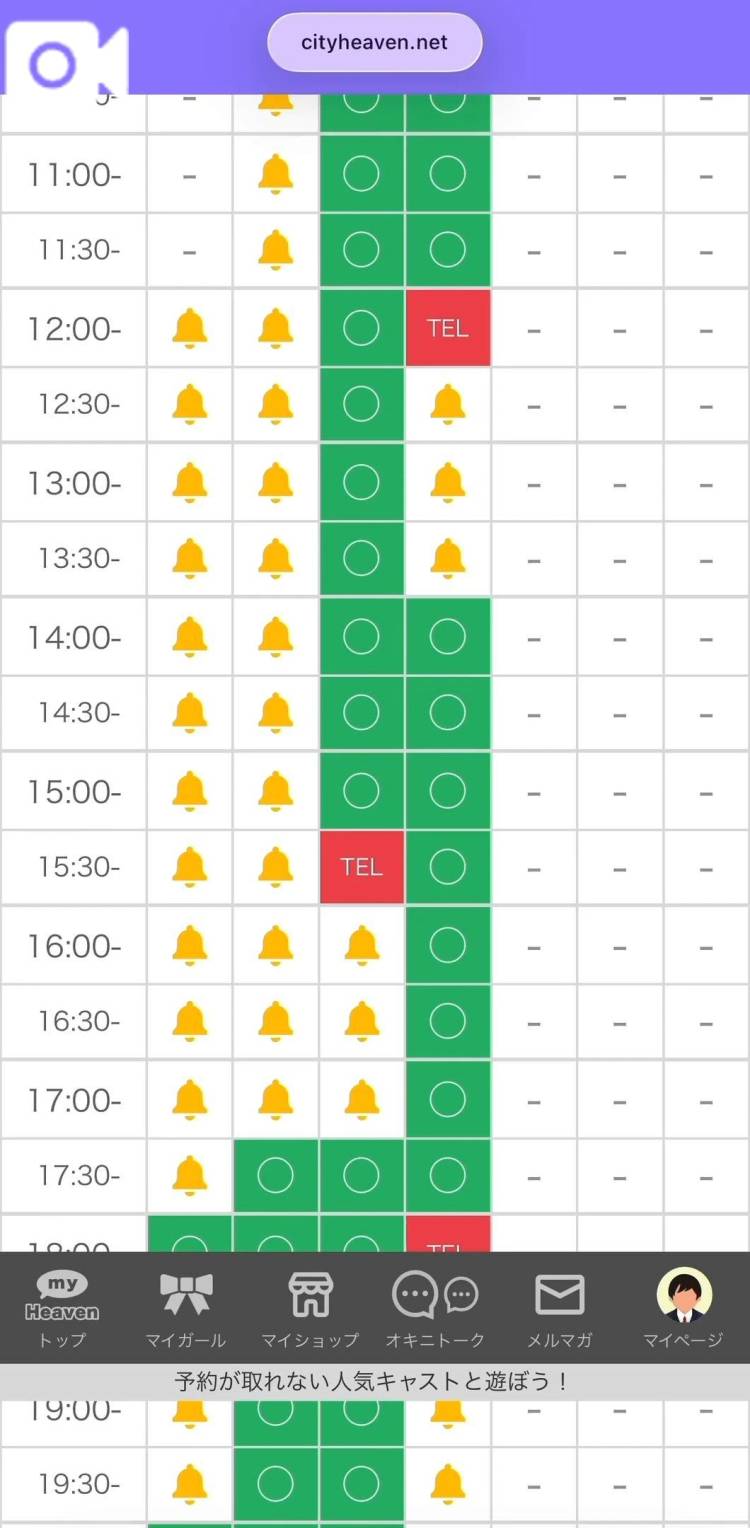Image resolution: width=750 pixels, height=1528 pixels.
Task: Set bell alert for first 12:00 slot
Action: coord(190,327)
